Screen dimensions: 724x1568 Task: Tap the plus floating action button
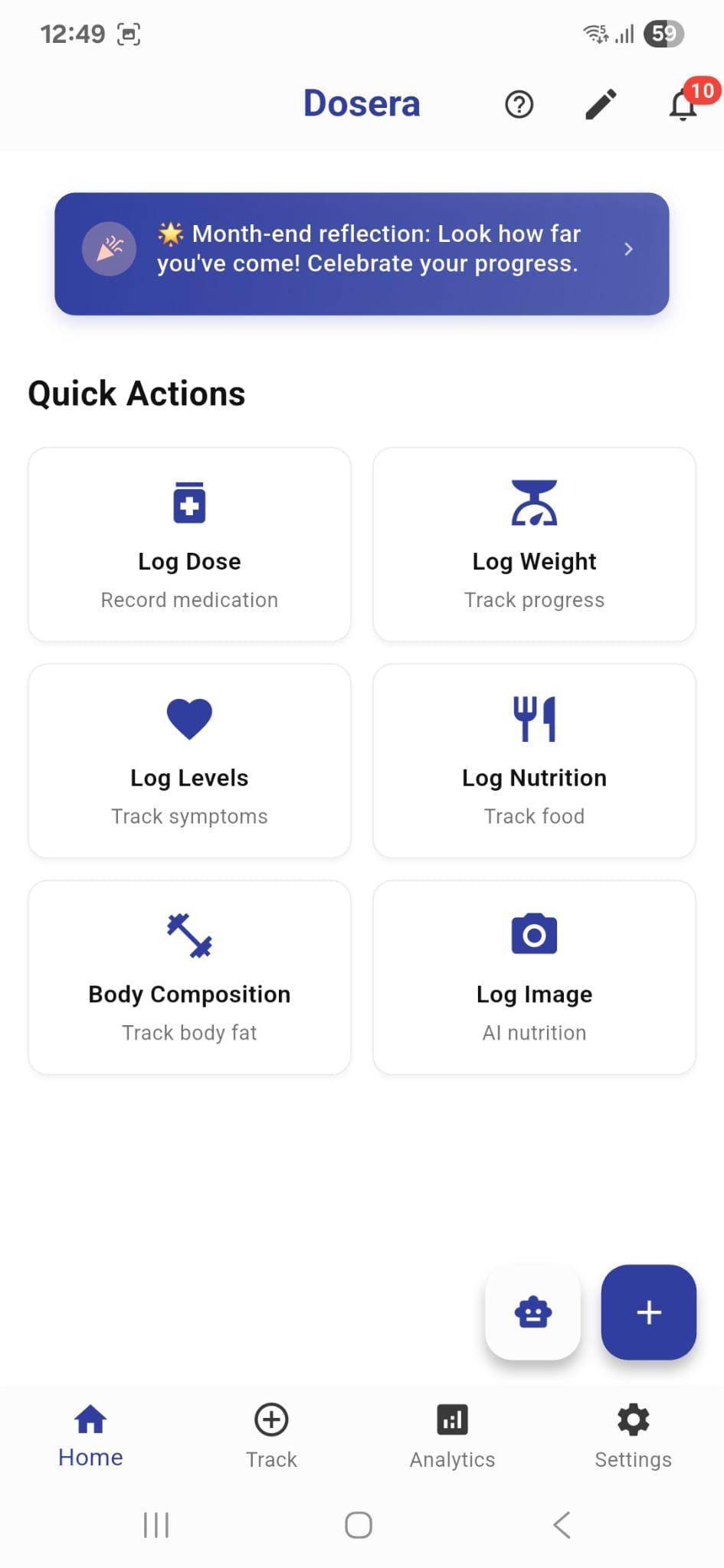pyautogui.click(x=648, y=1312)
